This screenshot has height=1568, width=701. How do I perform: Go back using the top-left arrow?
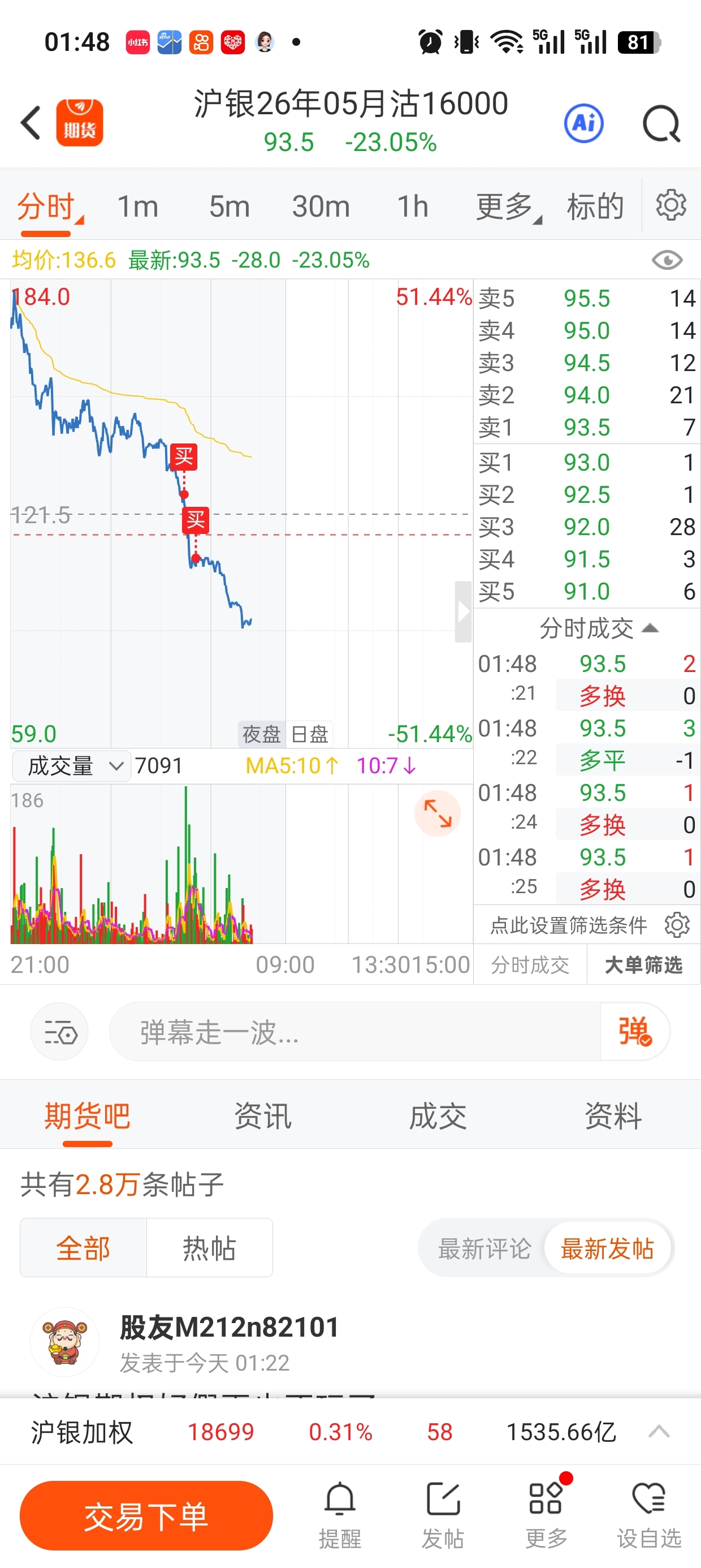coord(31,123)
